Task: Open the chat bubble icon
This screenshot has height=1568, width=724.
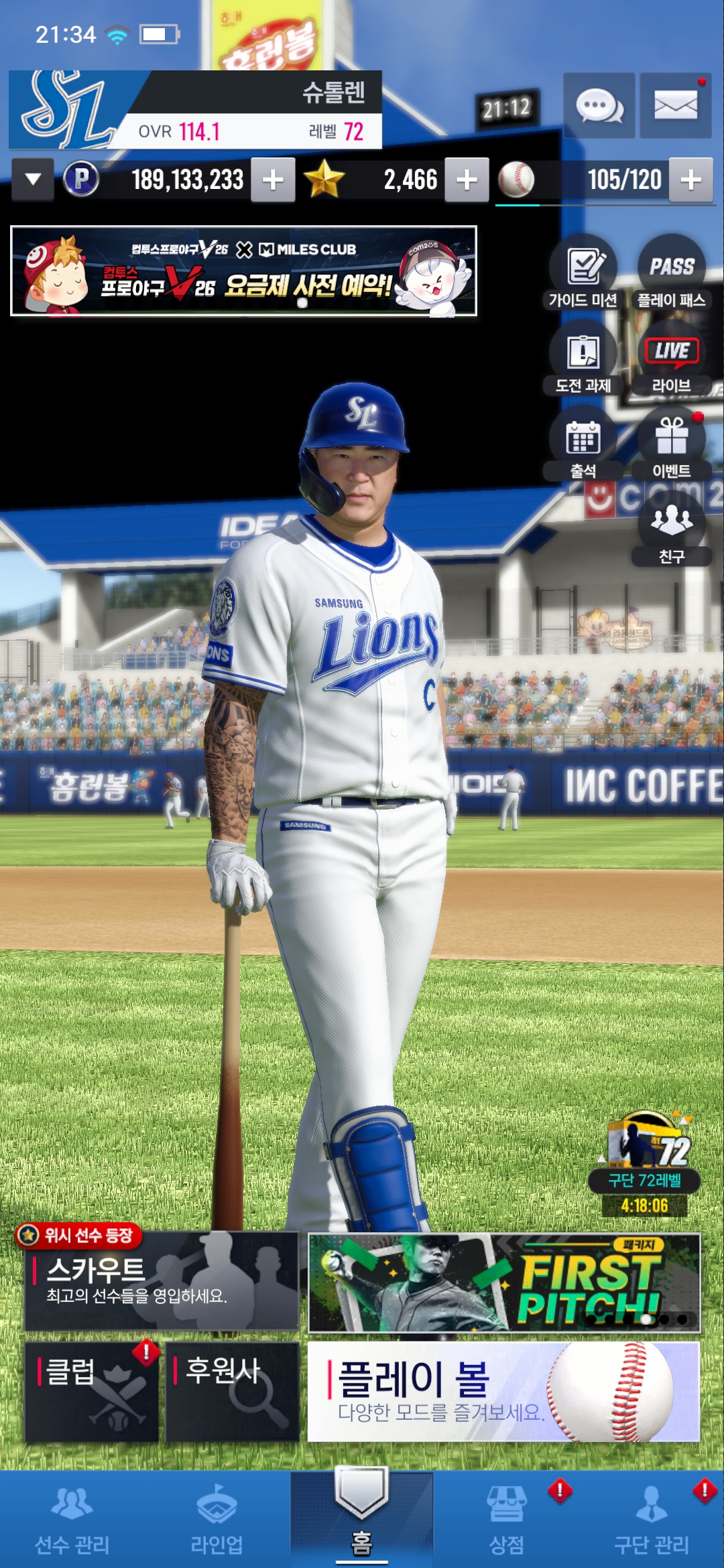Action: [x=599, y=107]
